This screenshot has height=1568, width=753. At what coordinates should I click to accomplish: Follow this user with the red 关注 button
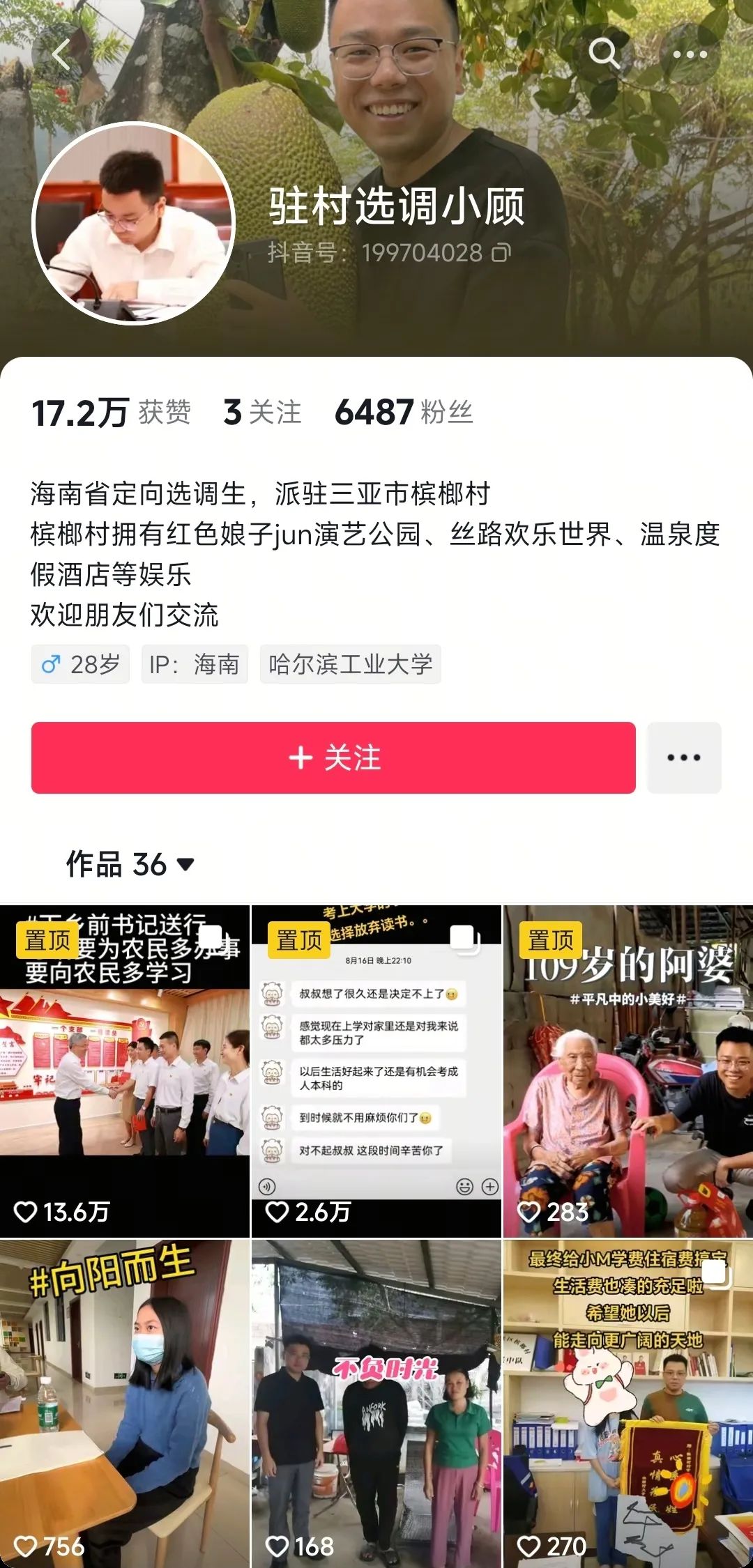coord(333,758)
